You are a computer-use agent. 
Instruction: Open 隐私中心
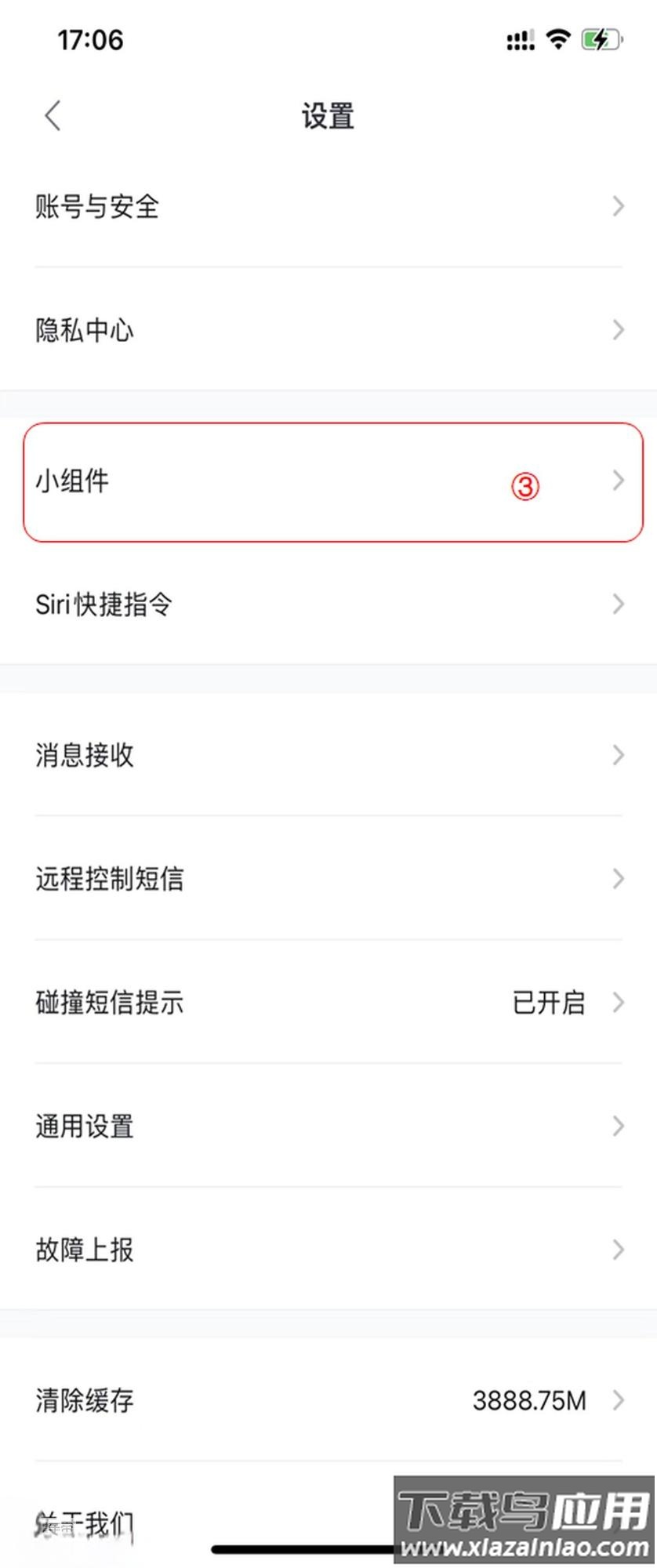pos(328,329)
